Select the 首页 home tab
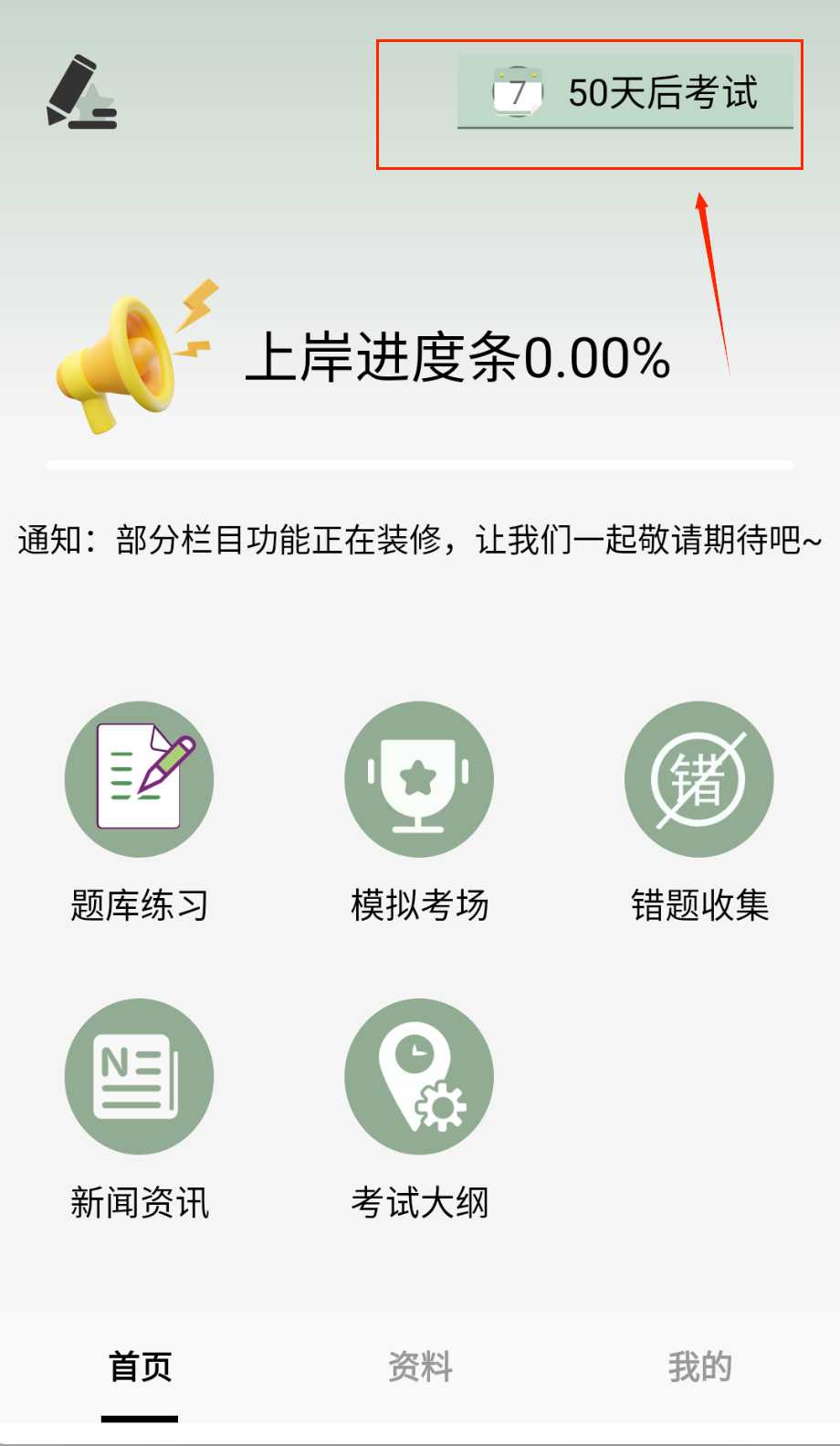The height and width of the screenshot is (1446, 840). 140,1367
